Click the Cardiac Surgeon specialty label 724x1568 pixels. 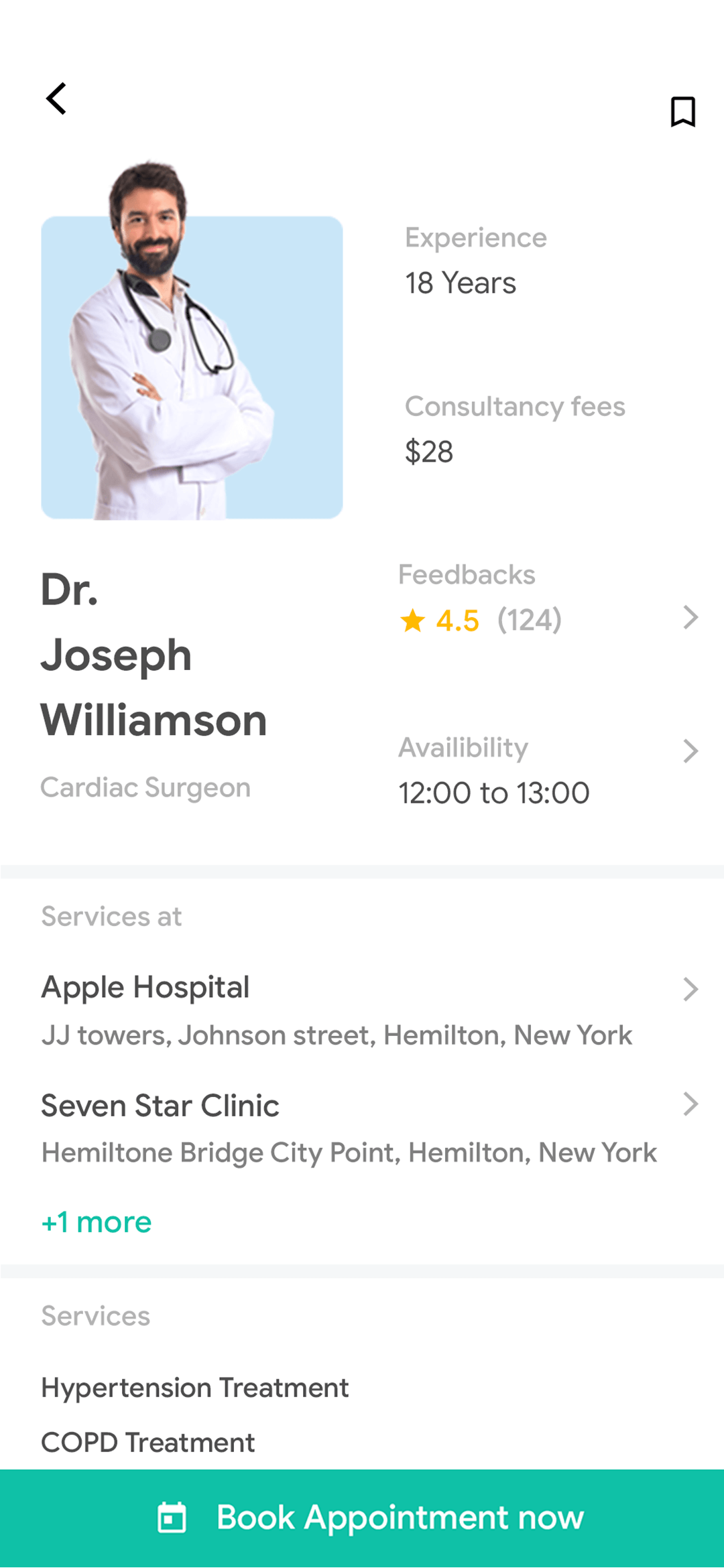point(145,787)
